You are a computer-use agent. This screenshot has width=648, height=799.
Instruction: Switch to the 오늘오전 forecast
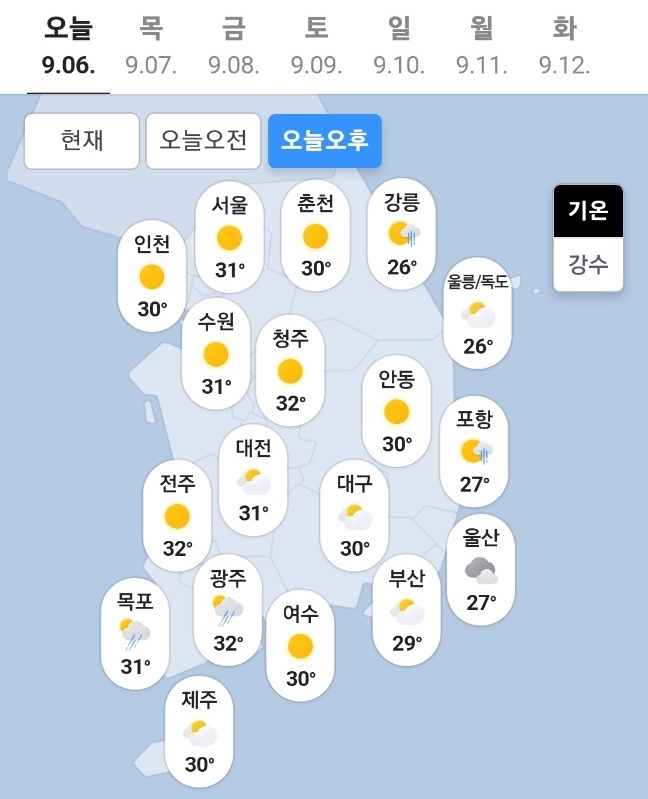click(x=203, y=141)
